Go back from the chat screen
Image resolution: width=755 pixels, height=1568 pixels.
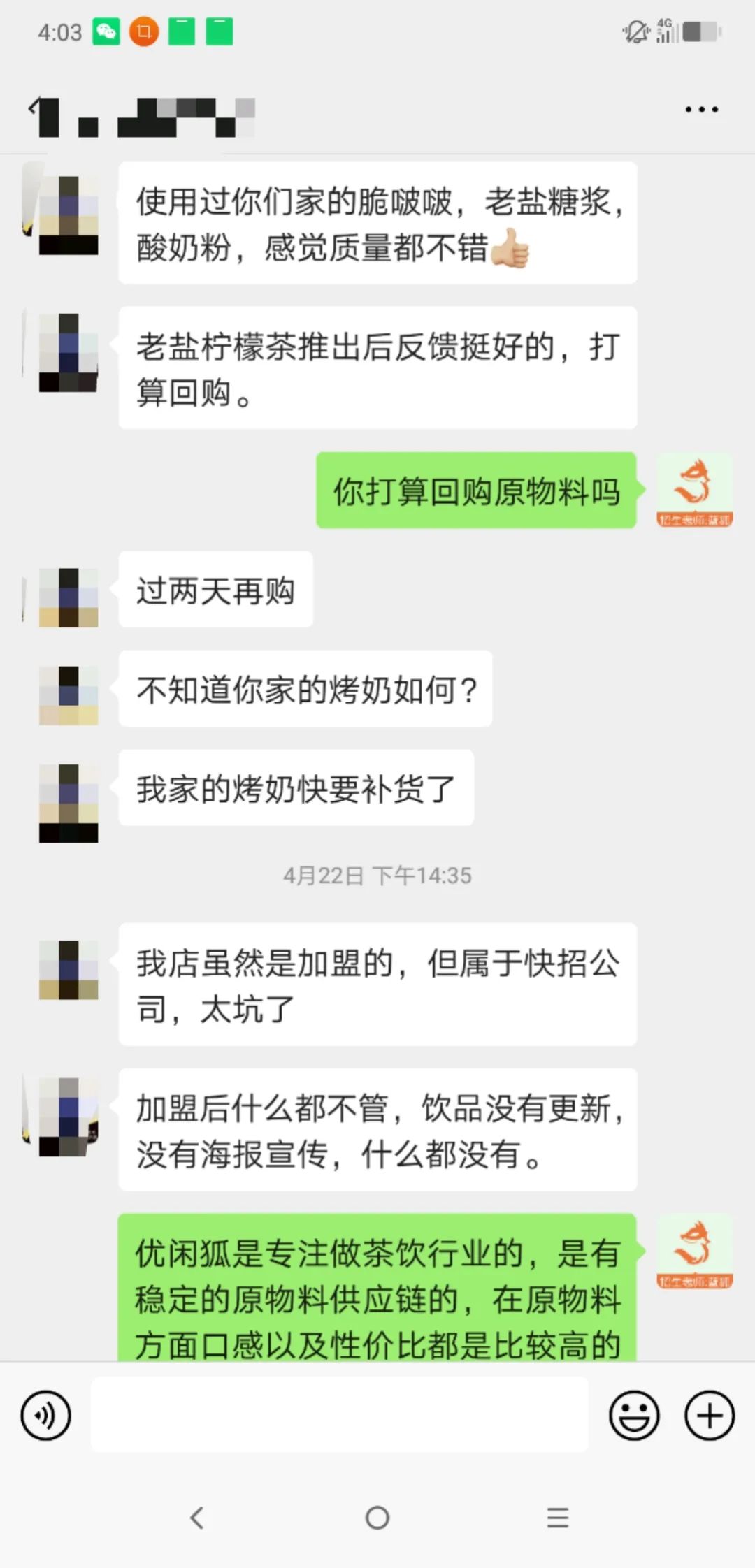34,109
